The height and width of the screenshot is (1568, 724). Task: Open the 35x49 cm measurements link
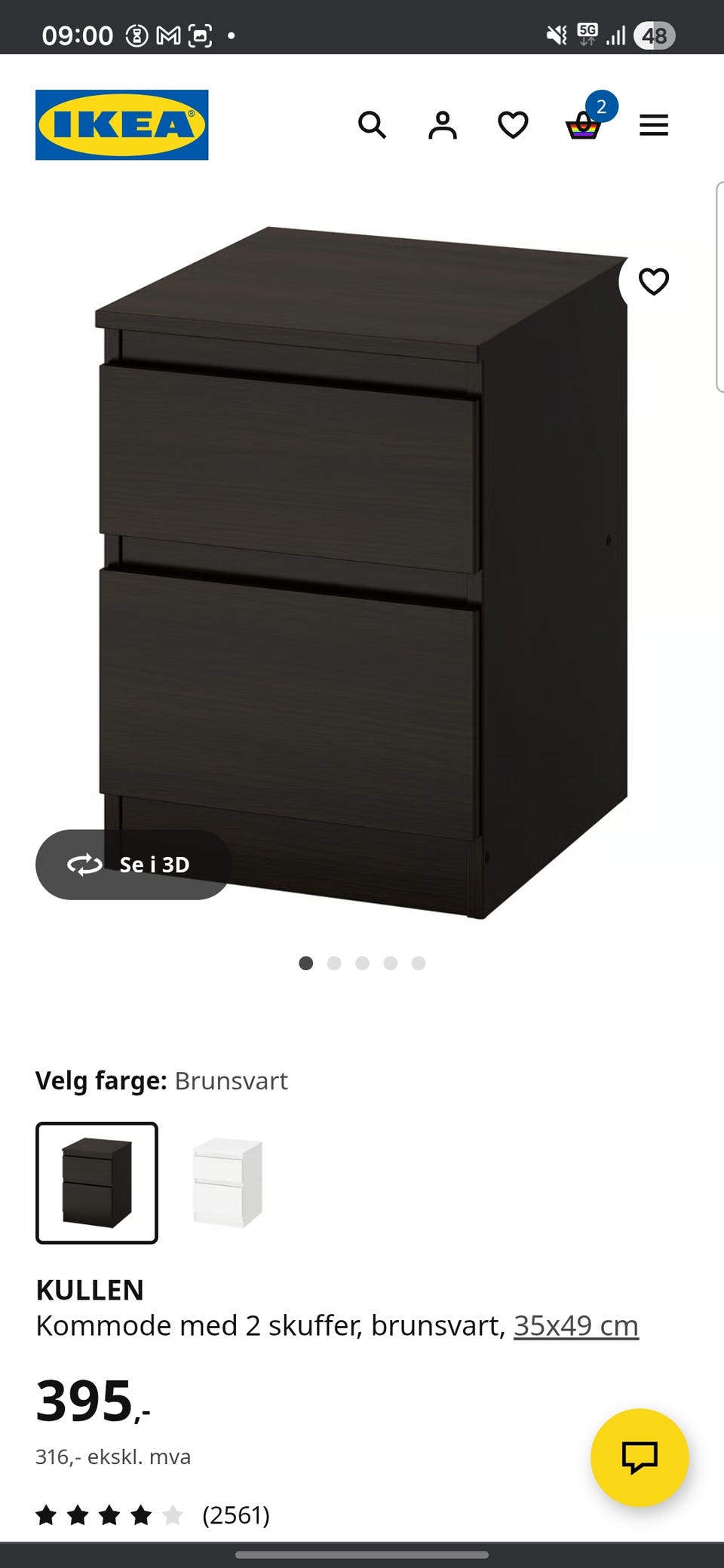coord(575,1325)
